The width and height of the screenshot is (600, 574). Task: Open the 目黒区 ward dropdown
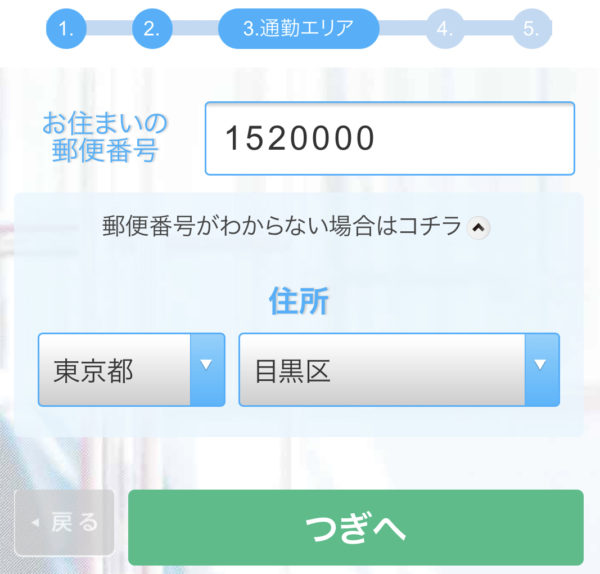tap(398, 369)
